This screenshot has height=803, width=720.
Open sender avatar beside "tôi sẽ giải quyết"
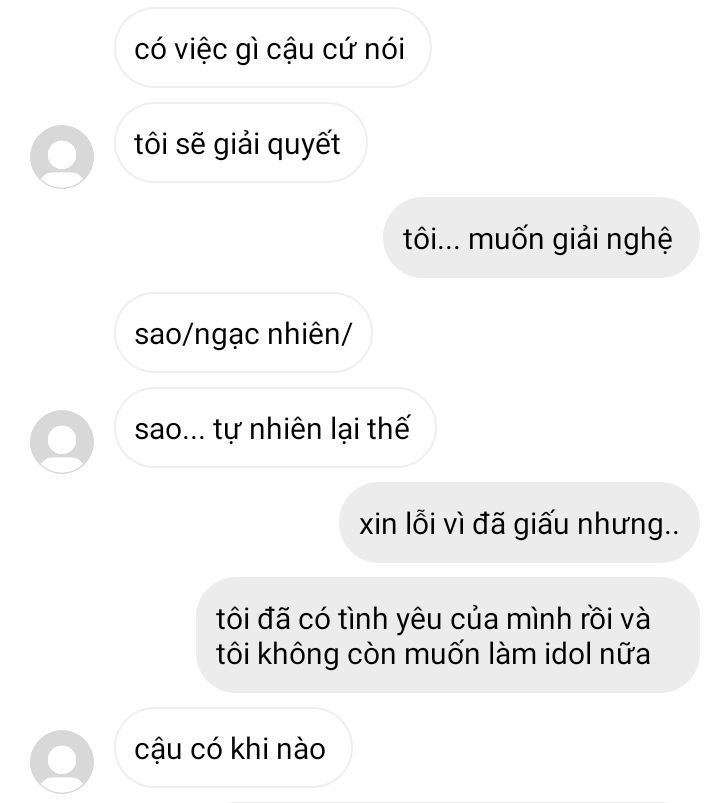[62, 157]
